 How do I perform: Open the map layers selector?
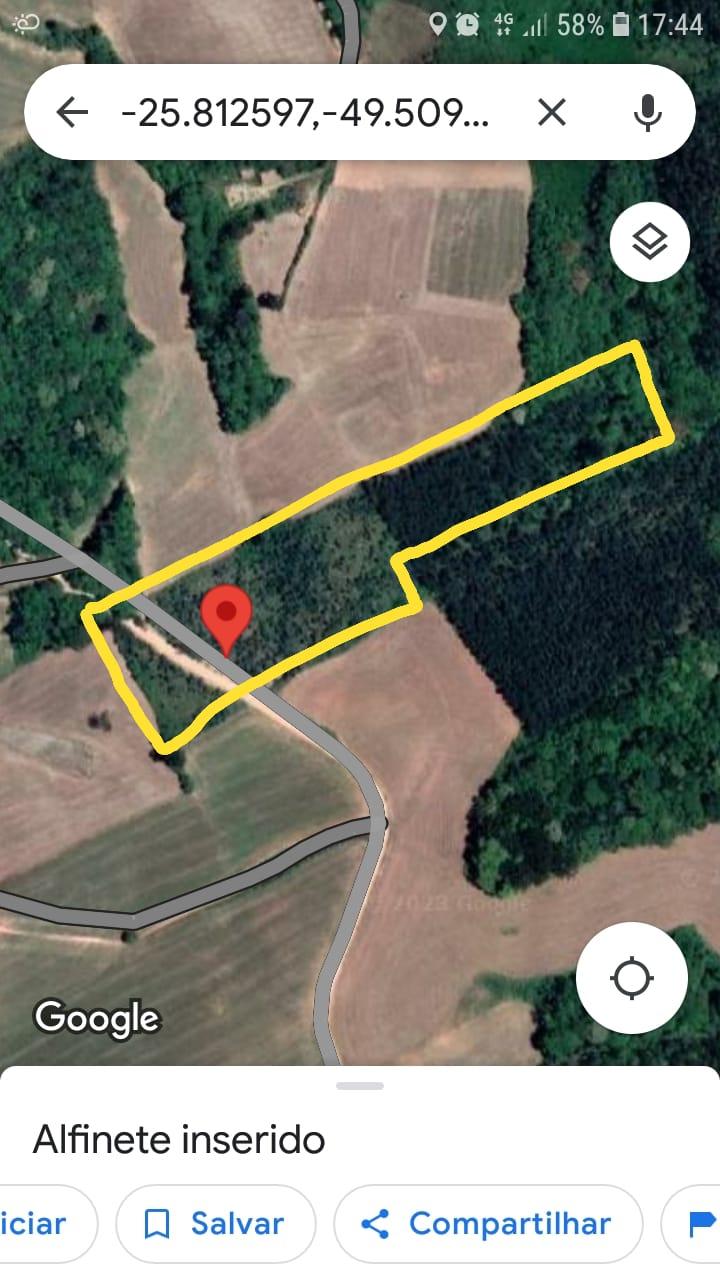(x=650, y=241)
